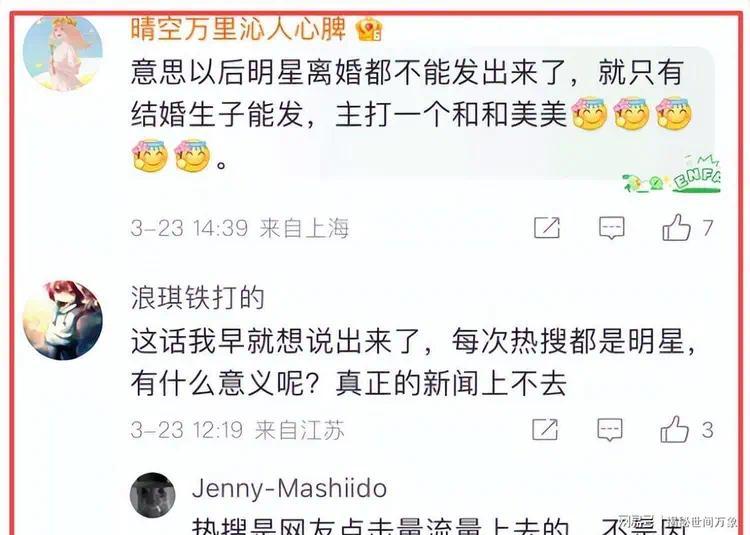Image resolution: width=750 pixels, height=535 pixels.
Task: Open 晴空万里沁人心脾's profile via the username
Action: pos(238,29)
